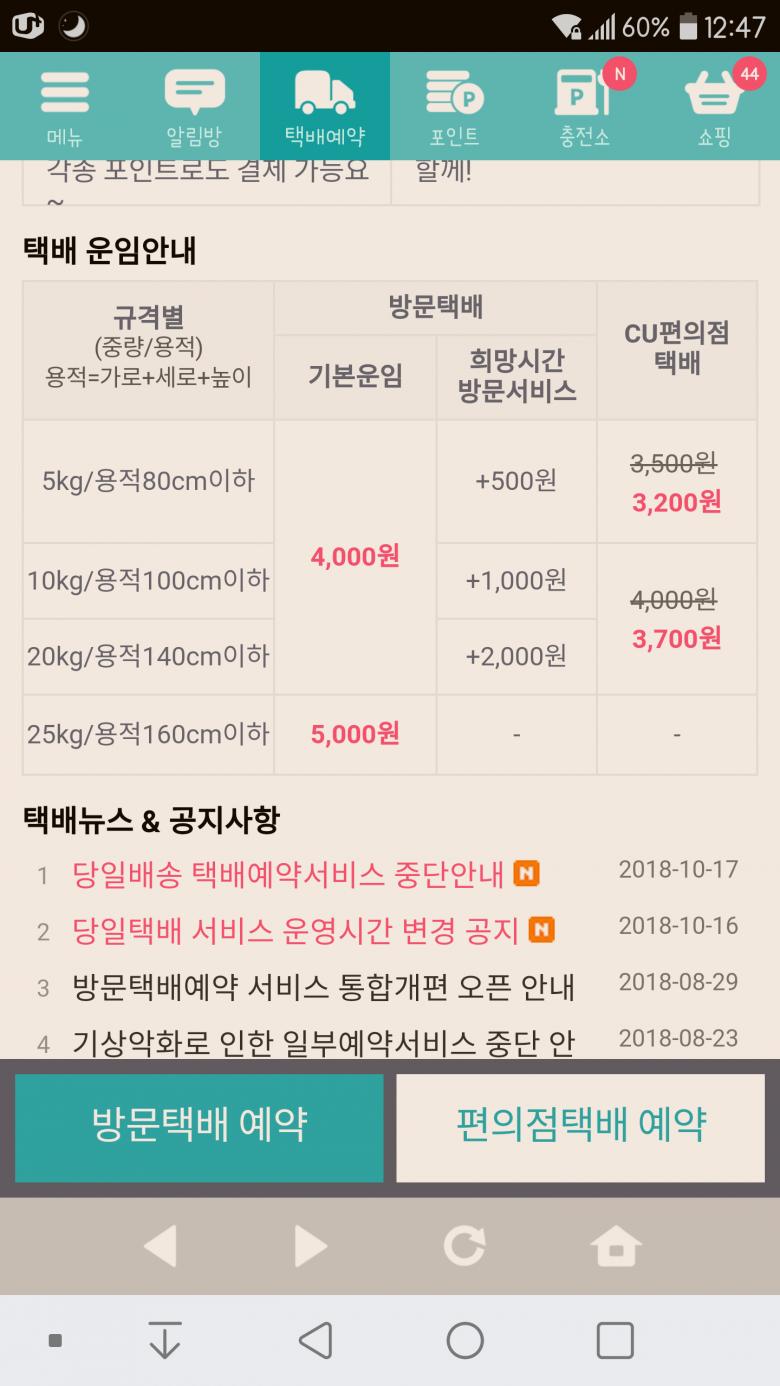Open the 충전소 tab
The height and width of the screenshot is (1386, 780).
584,107
